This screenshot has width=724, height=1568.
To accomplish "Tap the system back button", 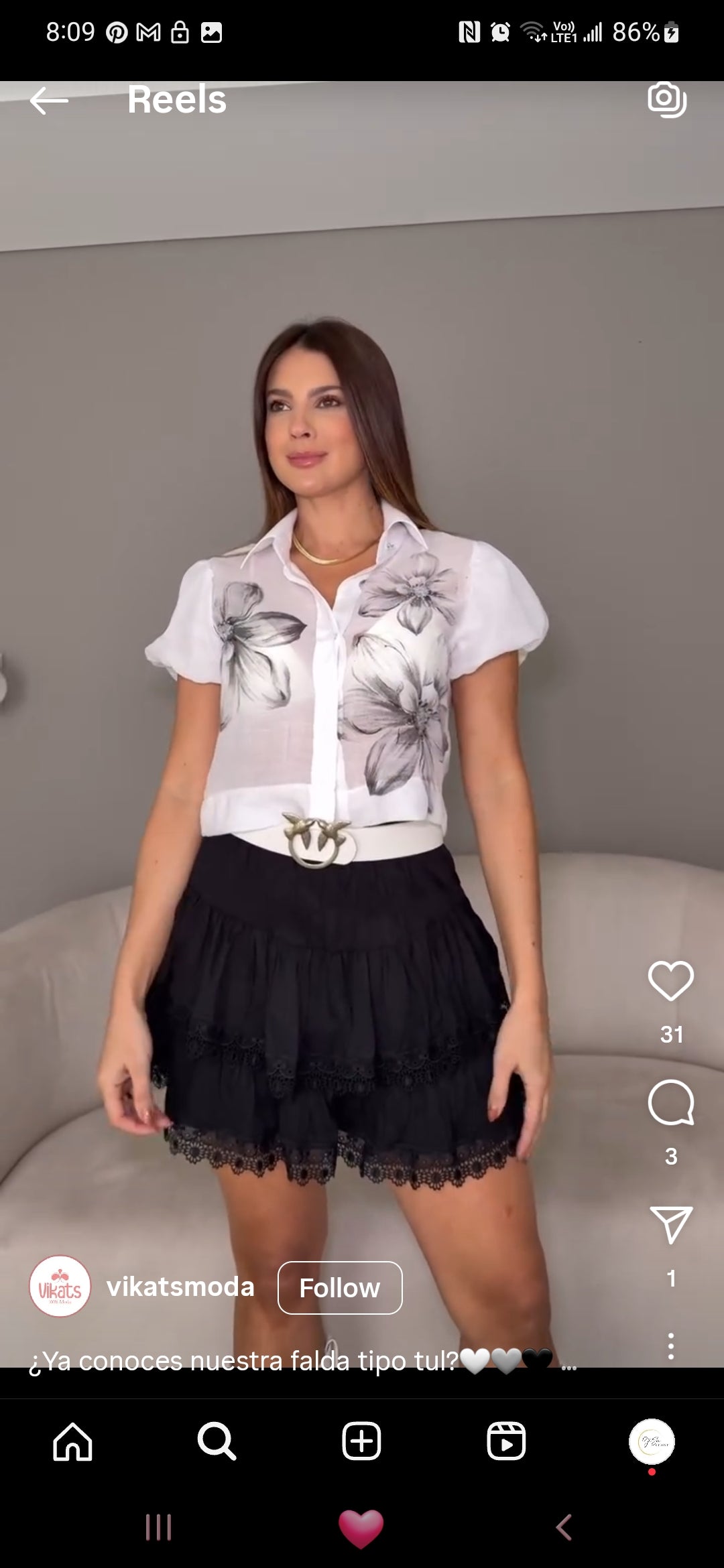I will 564,1528.
